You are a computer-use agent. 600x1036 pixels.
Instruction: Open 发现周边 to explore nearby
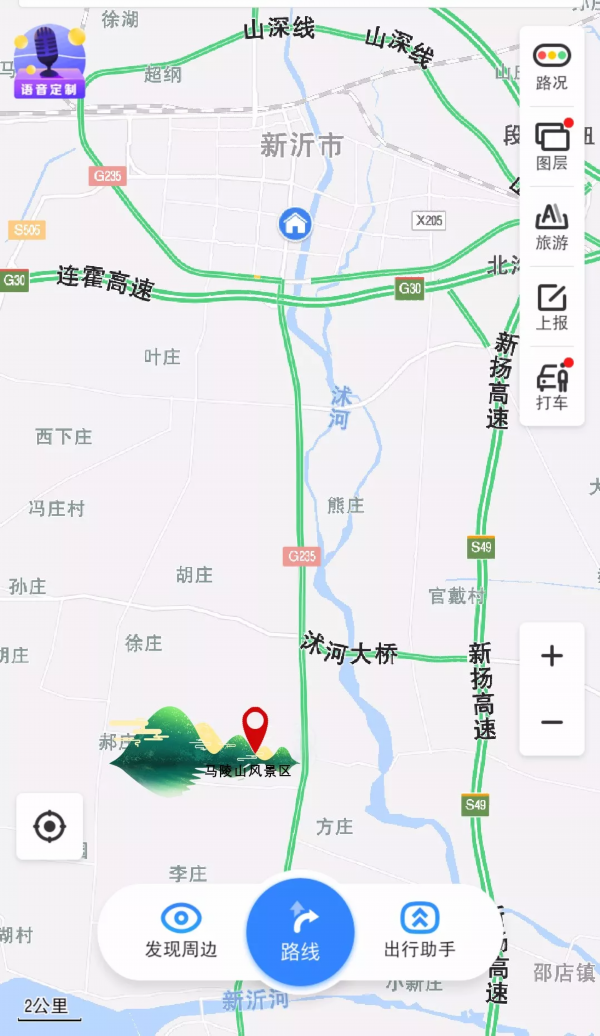click(x=181, y=930)
